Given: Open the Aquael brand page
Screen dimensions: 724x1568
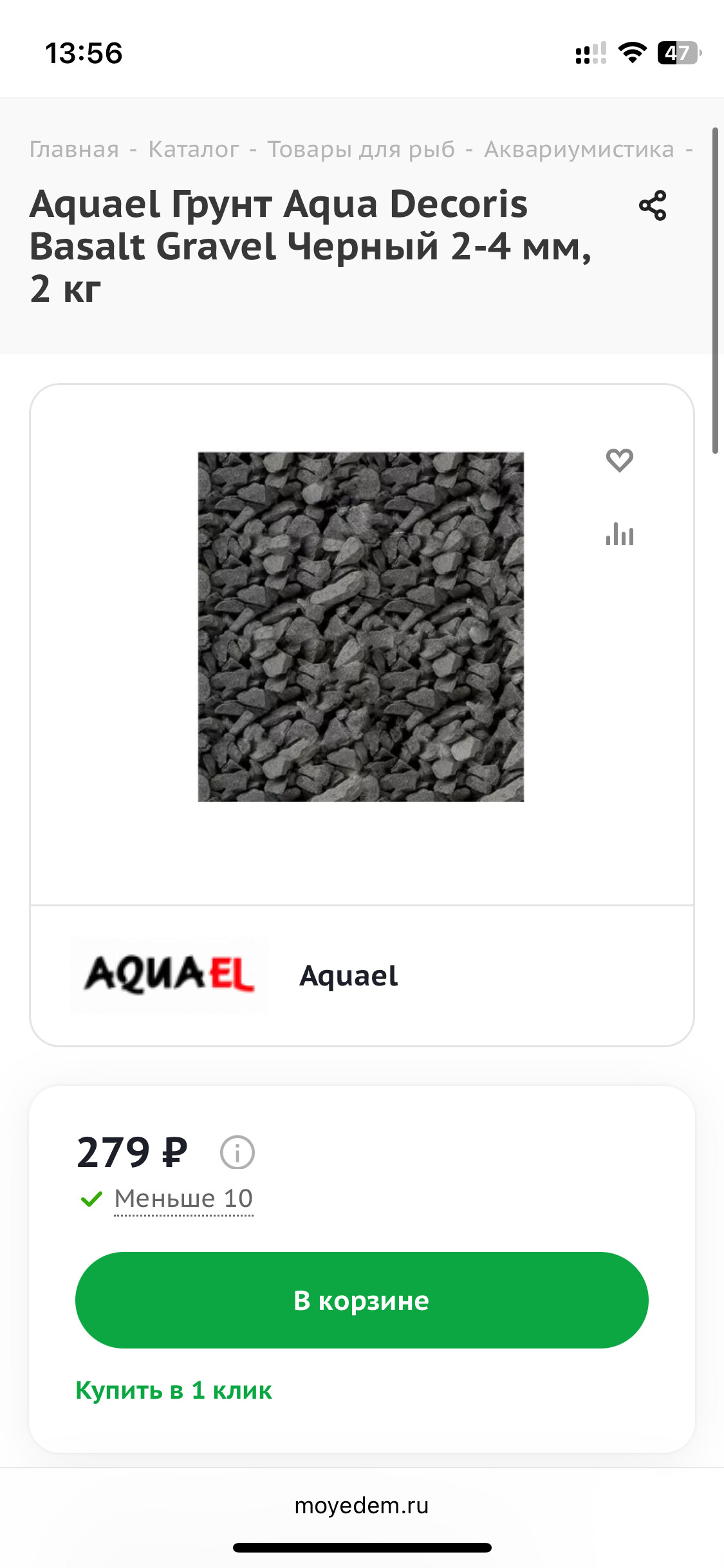Looking at the screenshot, I should pyautogui.click(x=348, y=976).
